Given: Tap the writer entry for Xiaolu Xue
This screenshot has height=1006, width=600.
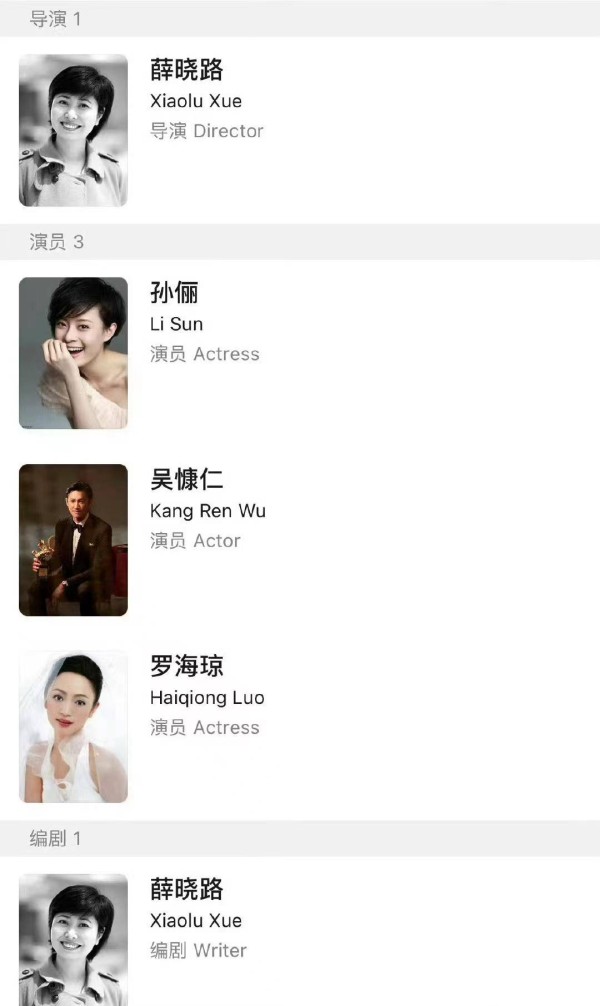Looking at the screenshot, I should [x=196, y=920].
